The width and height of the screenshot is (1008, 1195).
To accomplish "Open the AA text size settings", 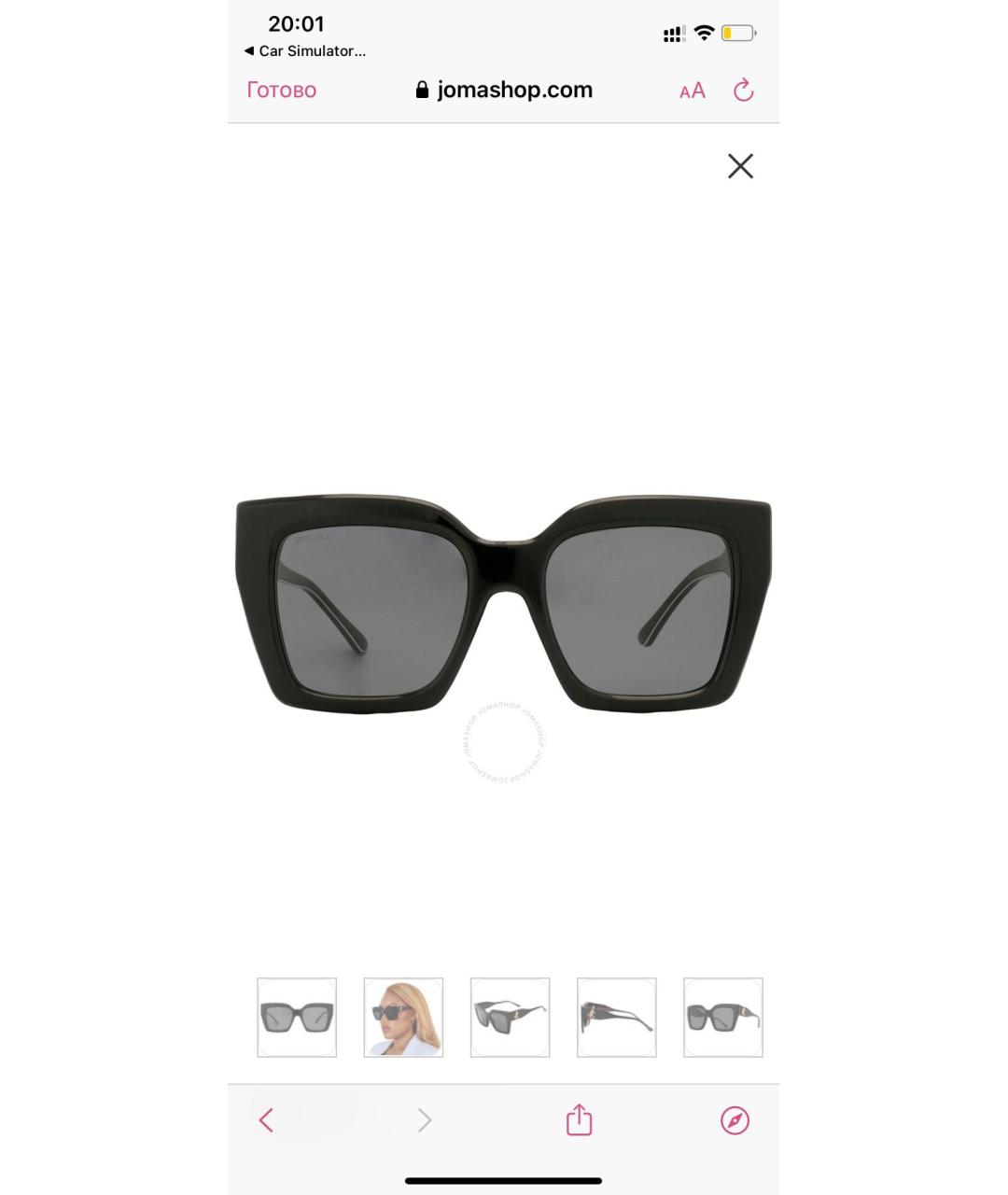I will coord(692,90).
